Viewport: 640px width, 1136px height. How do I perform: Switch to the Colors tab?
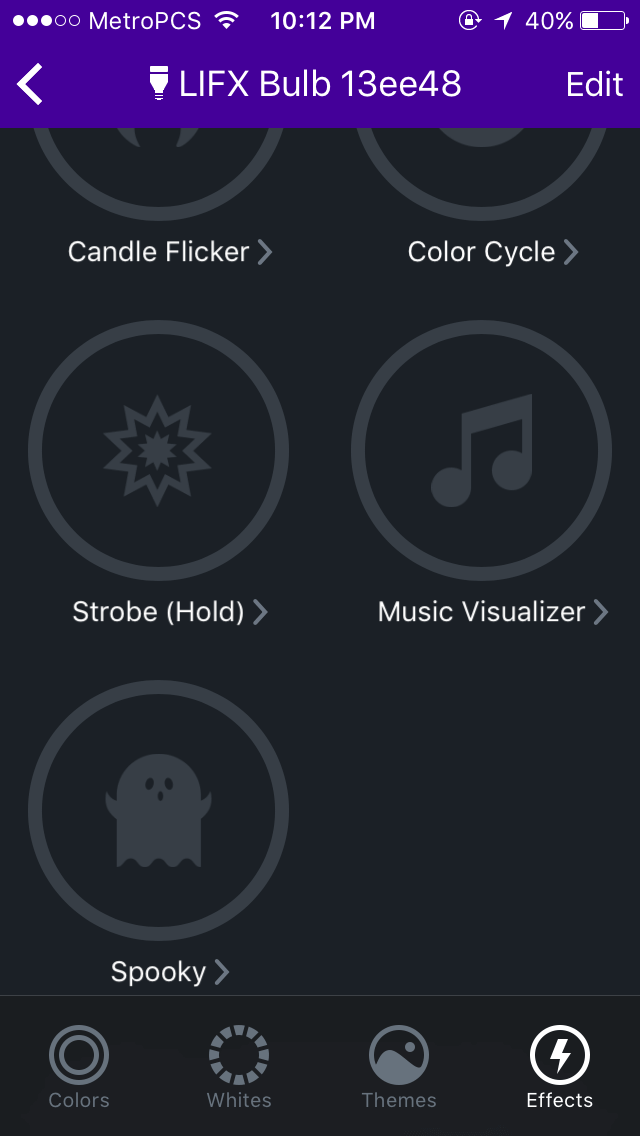click(x=79, y=1067)
